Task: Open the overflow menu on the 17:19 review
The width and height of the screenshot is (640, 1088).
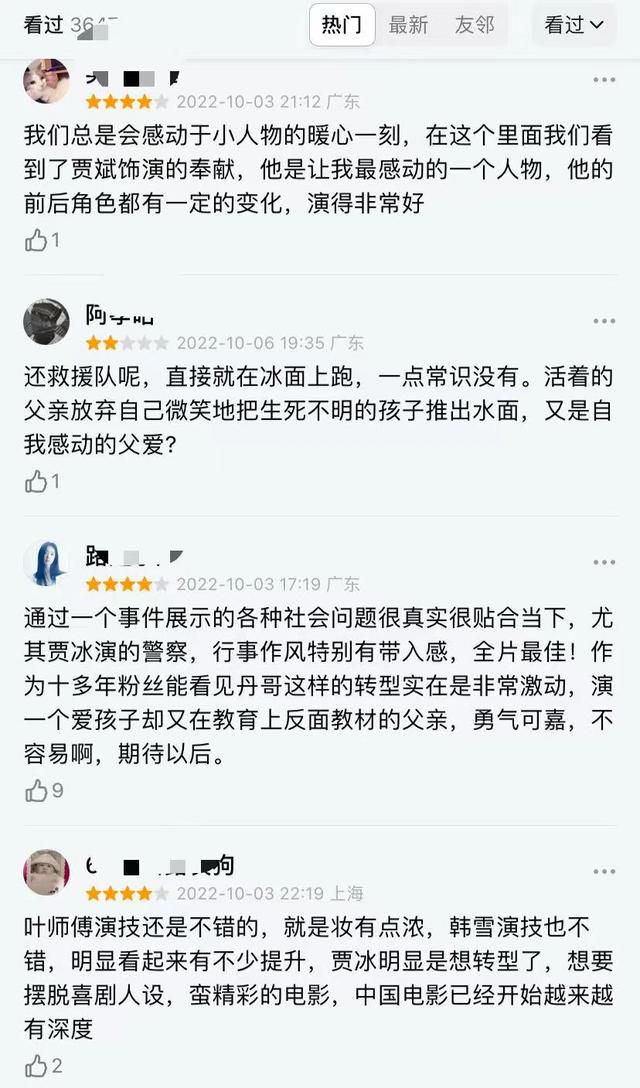Action: [x=604, y=562]
